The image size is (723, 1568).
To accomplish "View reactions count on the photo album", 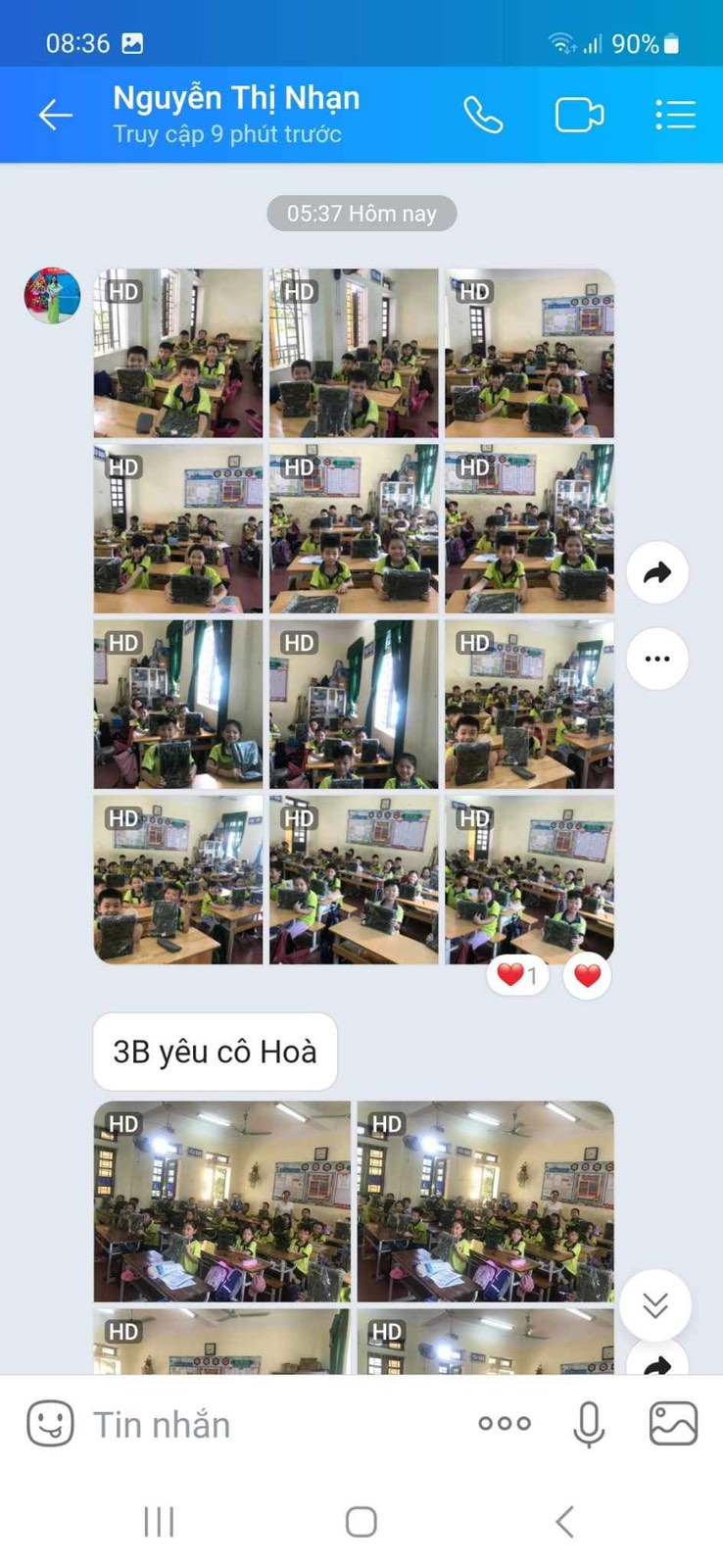I will point(517,975).
